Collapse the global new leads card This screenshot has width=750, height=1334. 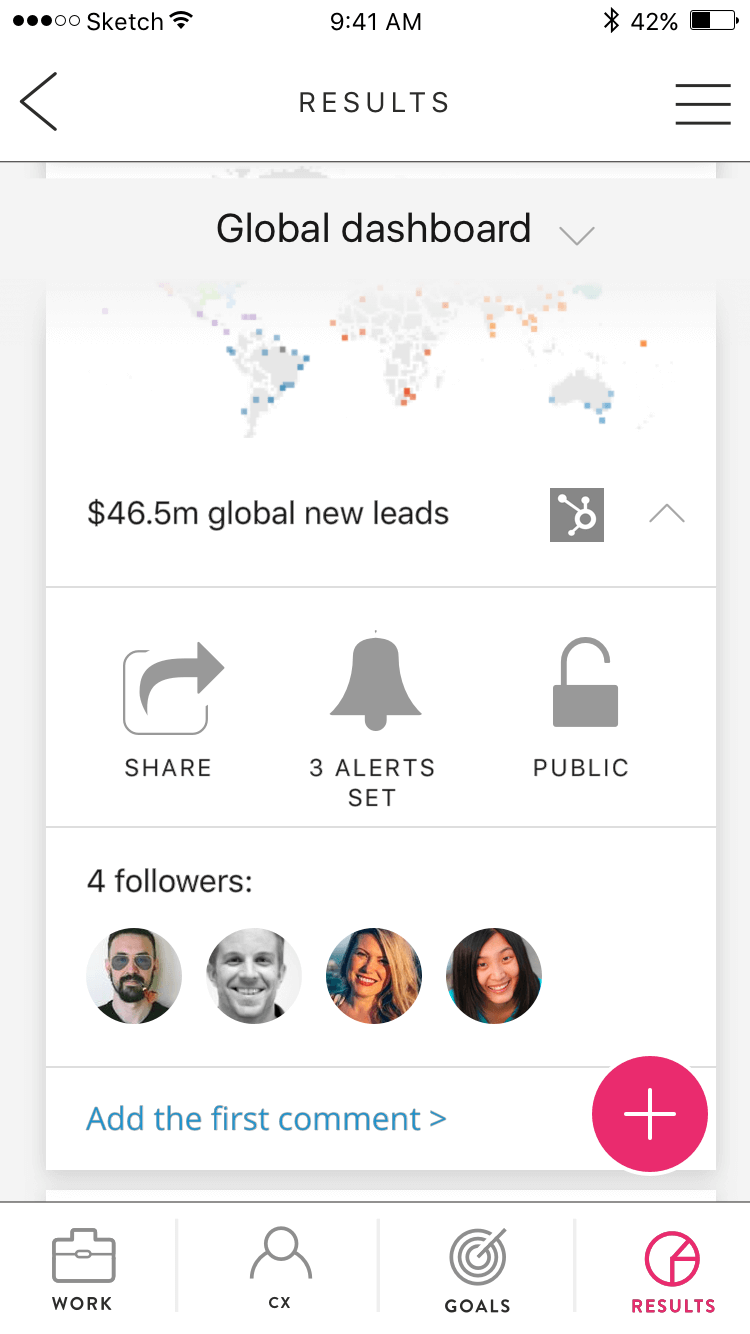666,514
